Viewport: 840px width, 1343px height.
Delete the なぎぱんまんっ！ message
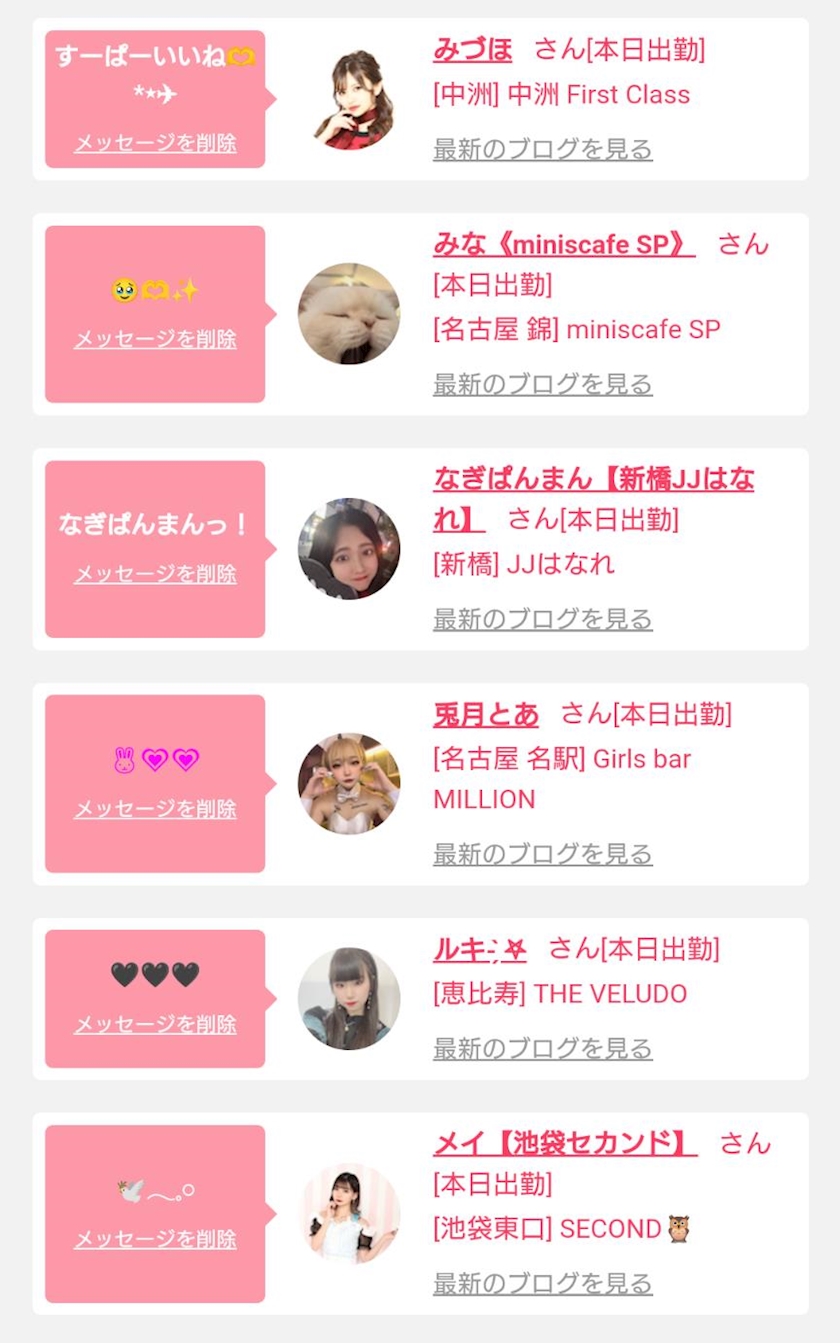tap(155, 574)
